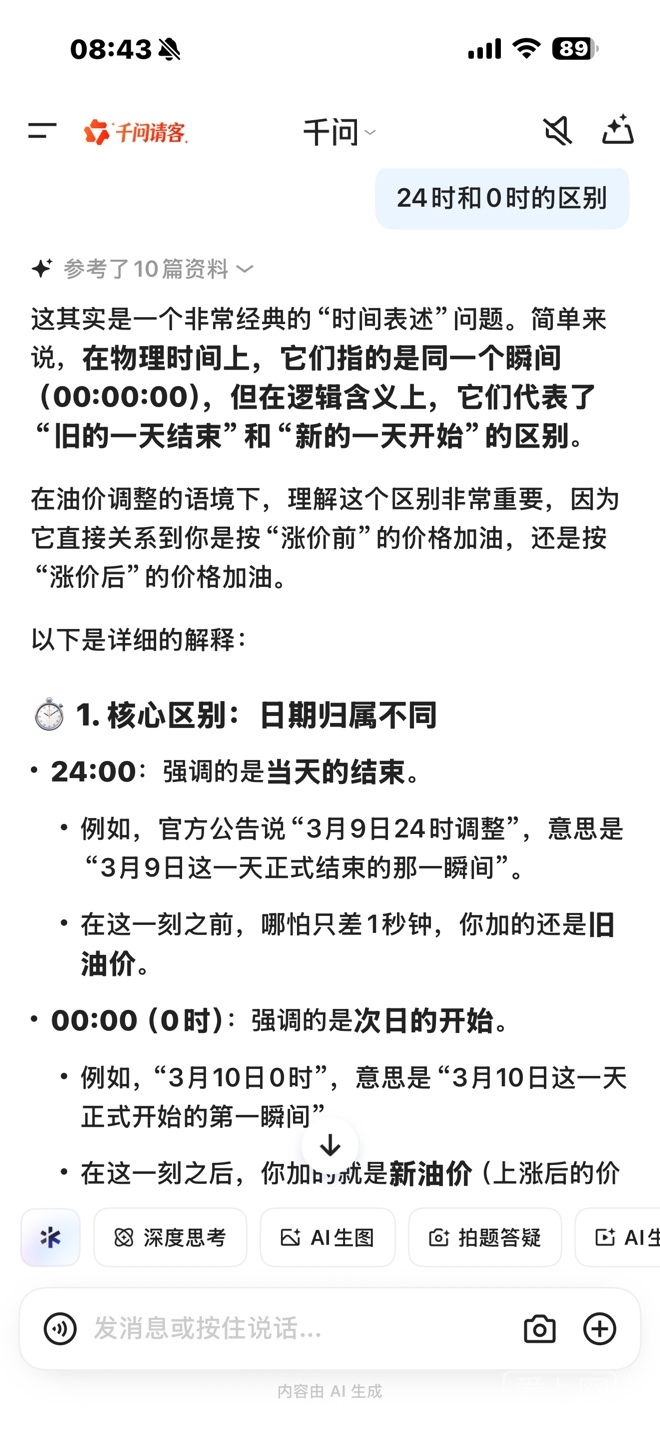Viewport: 660px width, 1434px height.
Task: Select the AI生图 chip
Action: click(x=327, y=1238)
